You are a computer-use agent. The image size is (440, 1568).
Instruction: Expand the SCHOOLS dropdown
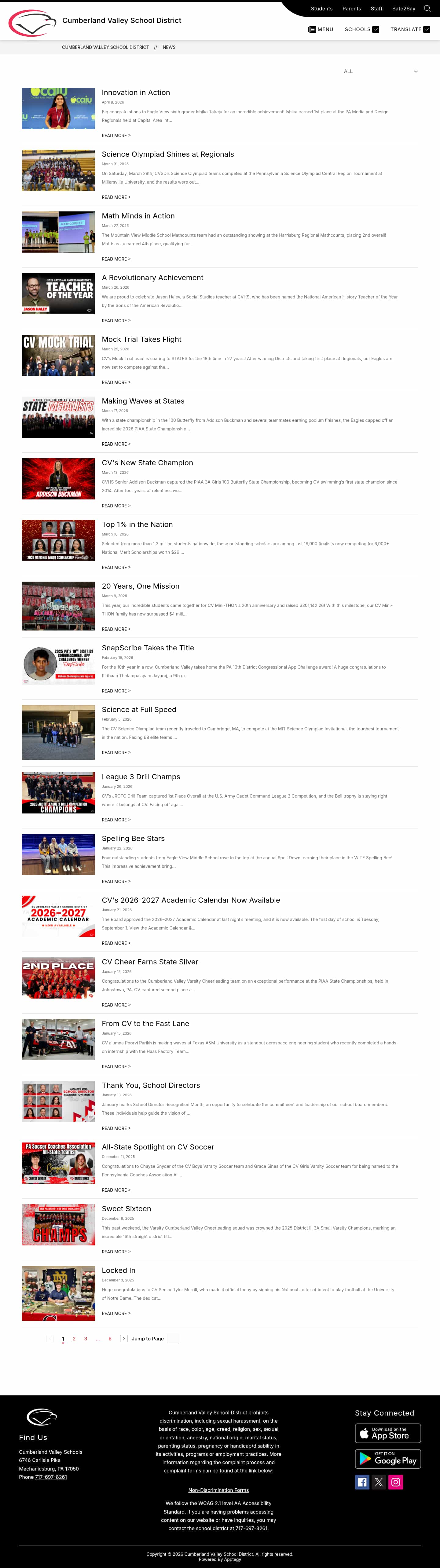(361, 29)
